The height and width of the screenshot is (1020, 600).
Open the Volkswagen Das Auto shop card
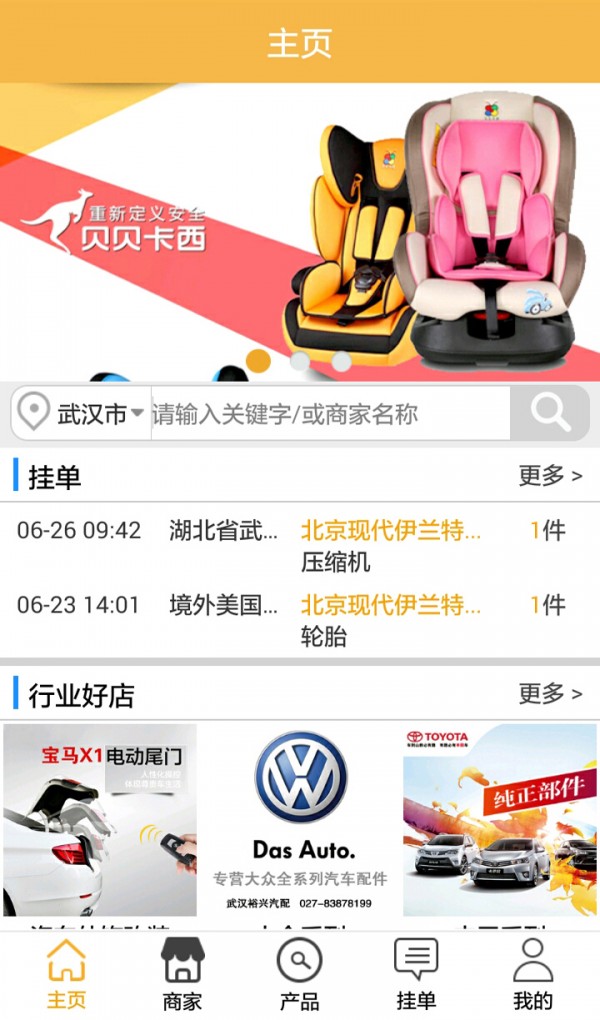[300, 820]
